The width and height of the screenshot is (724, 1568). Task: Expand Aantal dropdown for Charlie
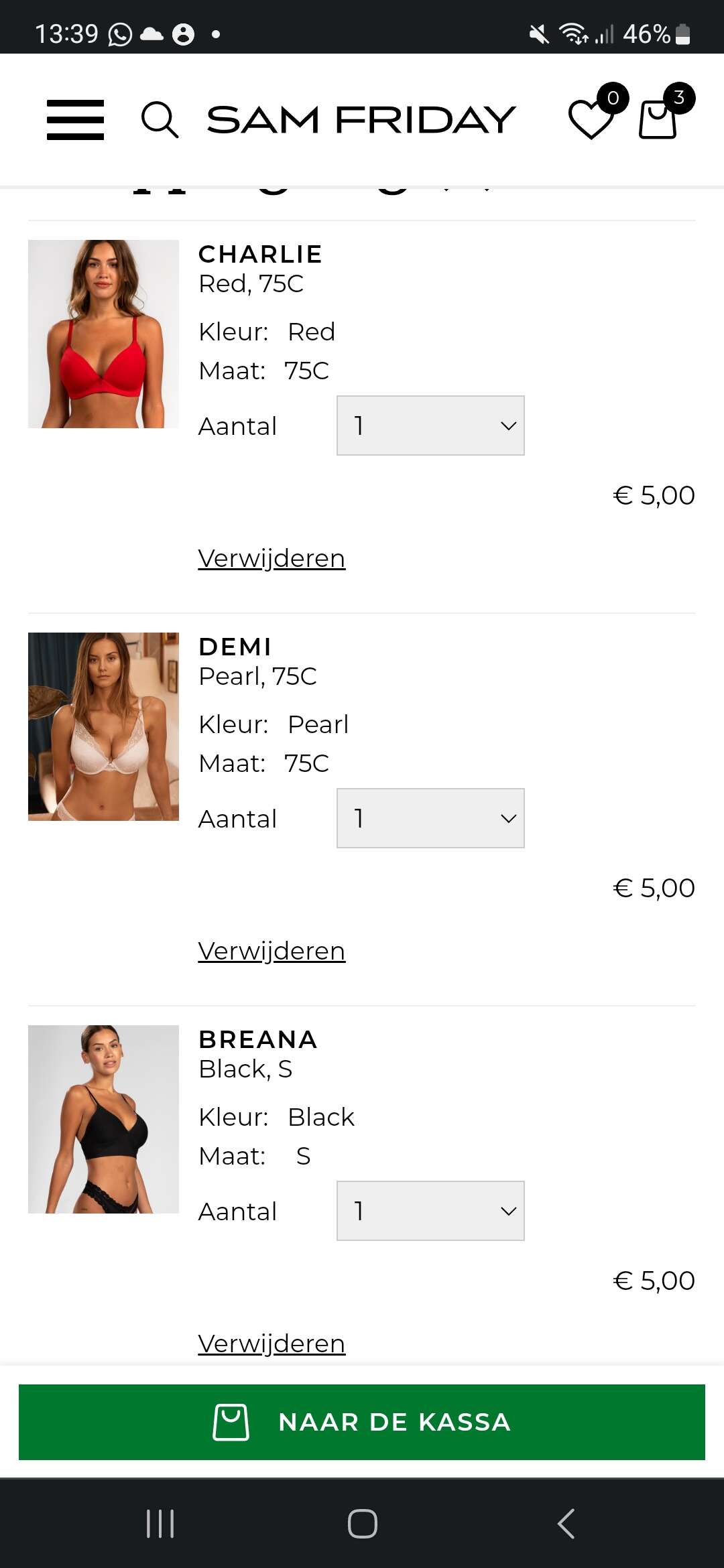pyautogui.click(x=430, y=426)
